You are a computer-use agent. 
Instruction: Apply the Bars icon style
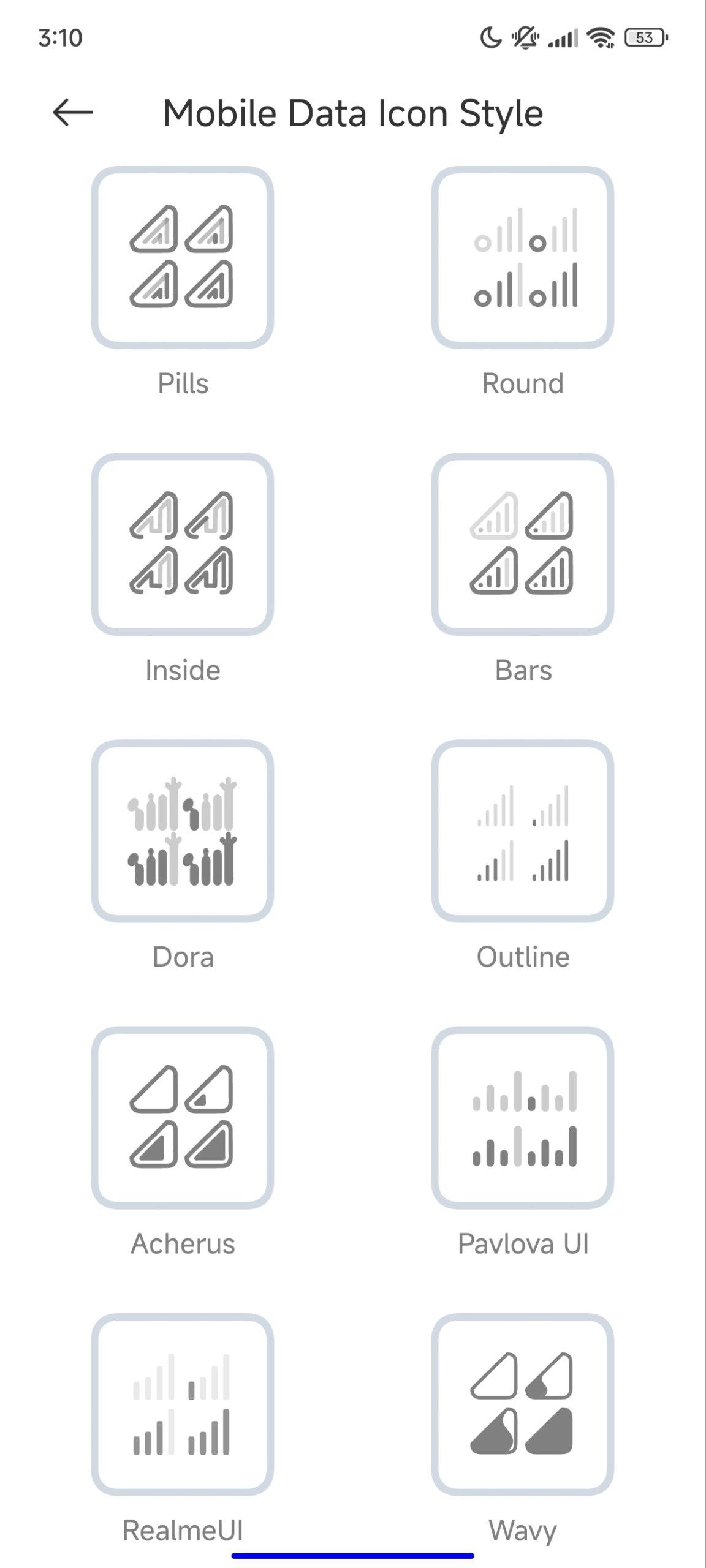523,544
